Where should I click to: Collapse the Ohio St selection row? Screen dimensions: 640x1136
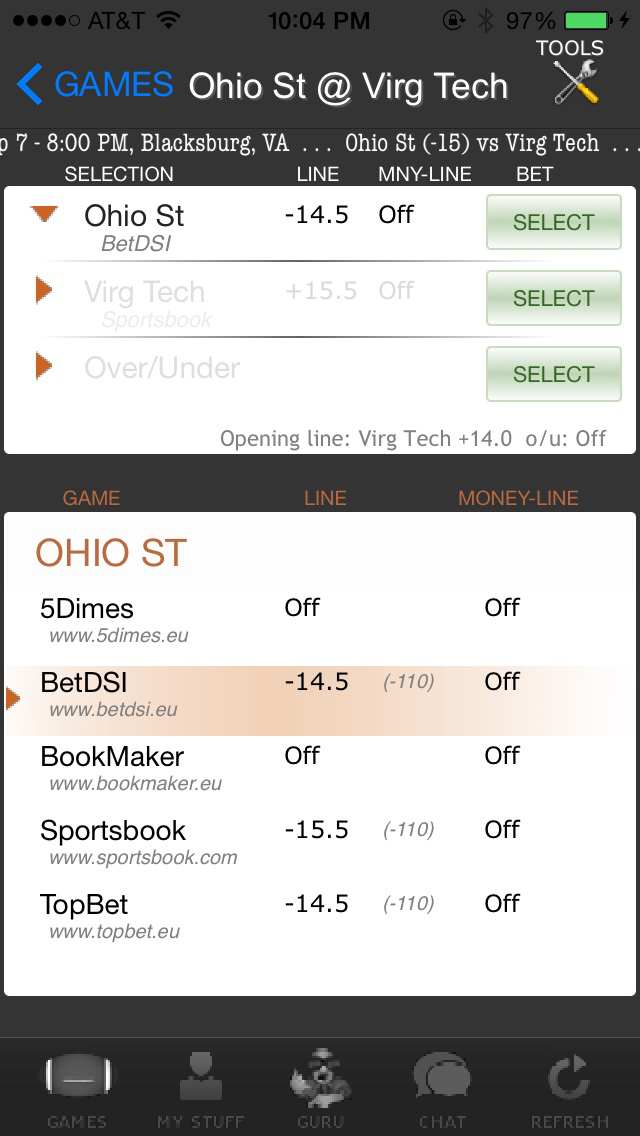[44, 214]
